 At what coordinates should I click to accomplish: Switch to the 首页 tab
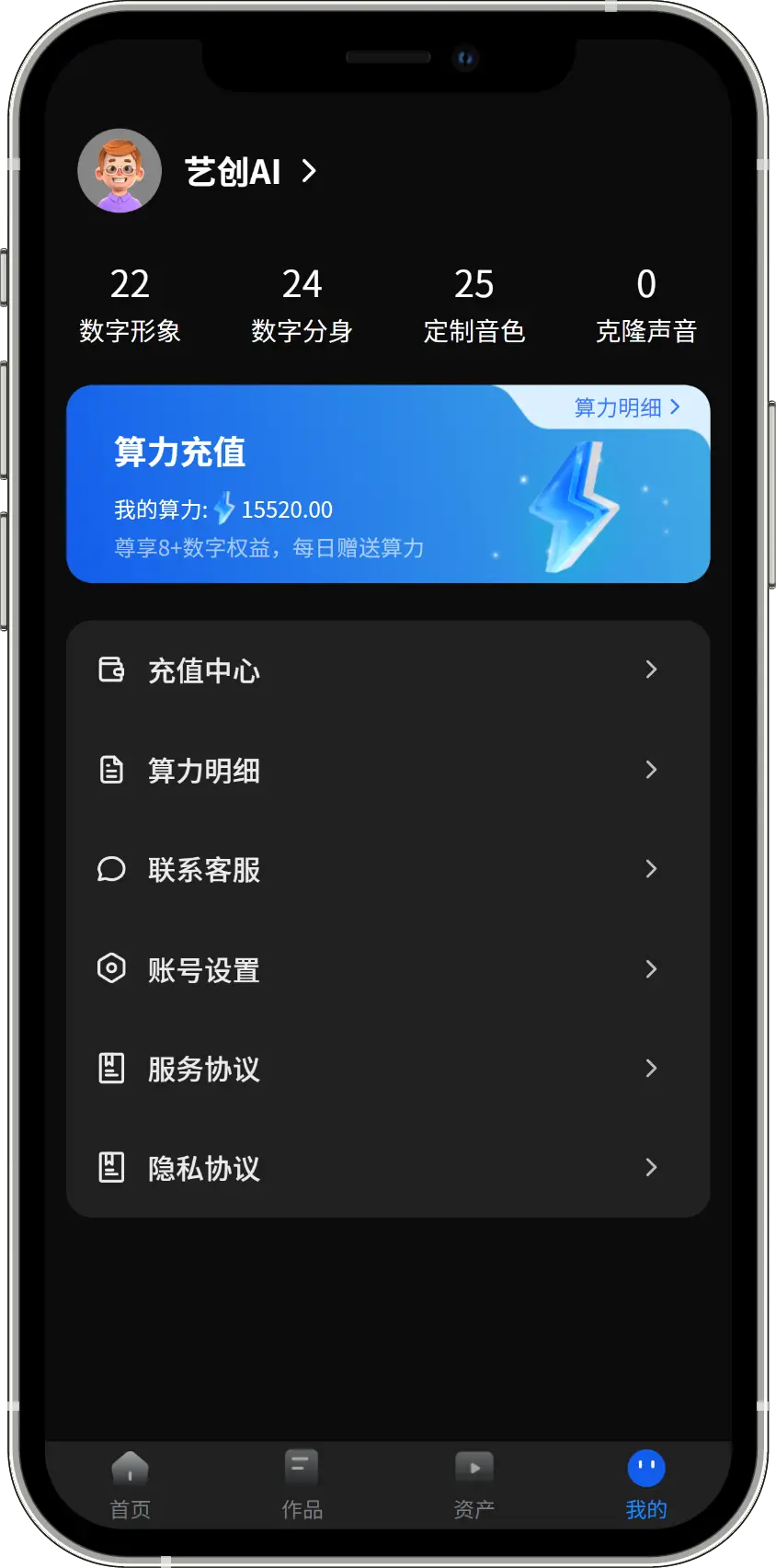click(130, 1484)
